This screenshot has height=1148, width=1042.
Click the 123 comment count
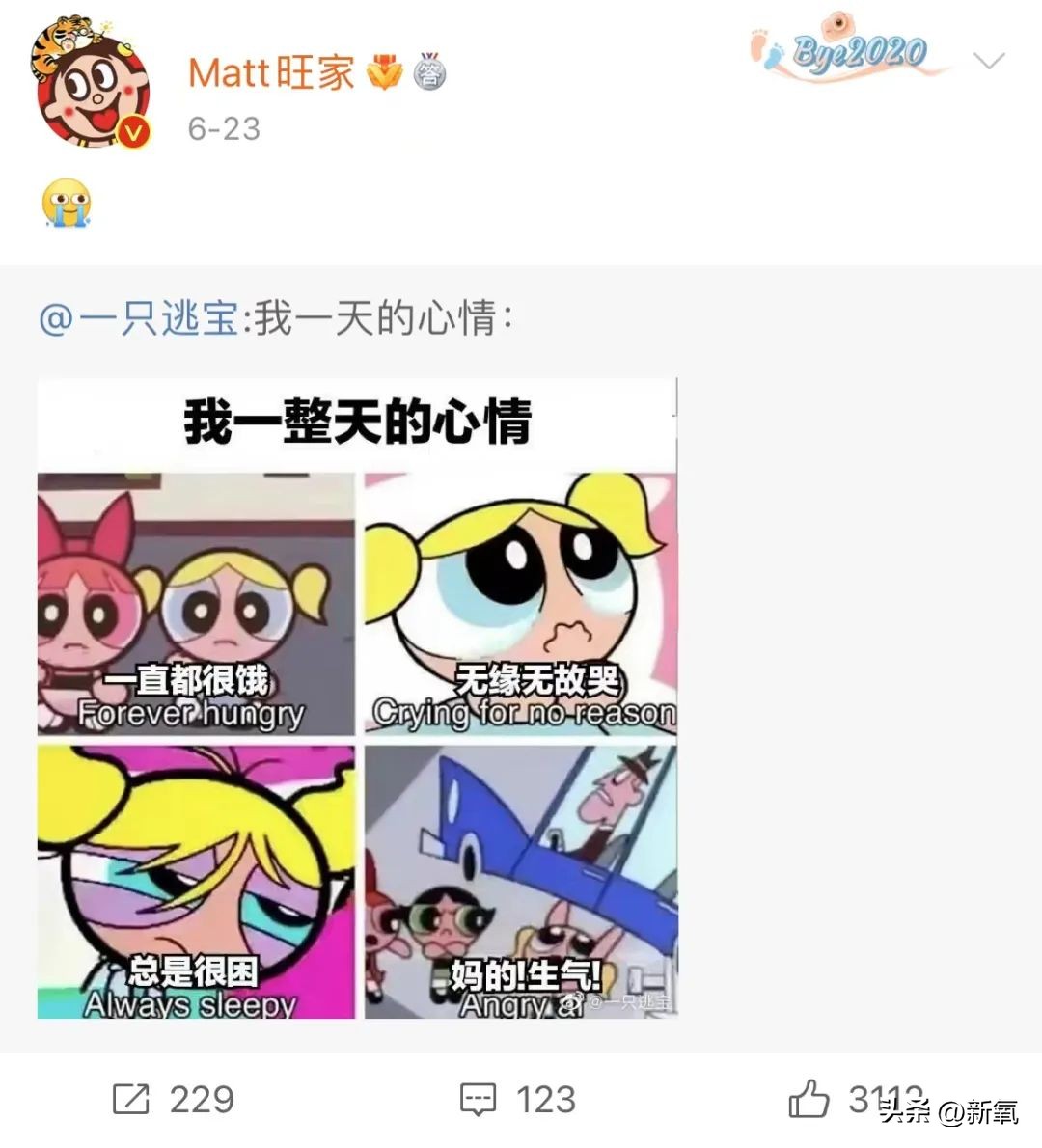545,1099
